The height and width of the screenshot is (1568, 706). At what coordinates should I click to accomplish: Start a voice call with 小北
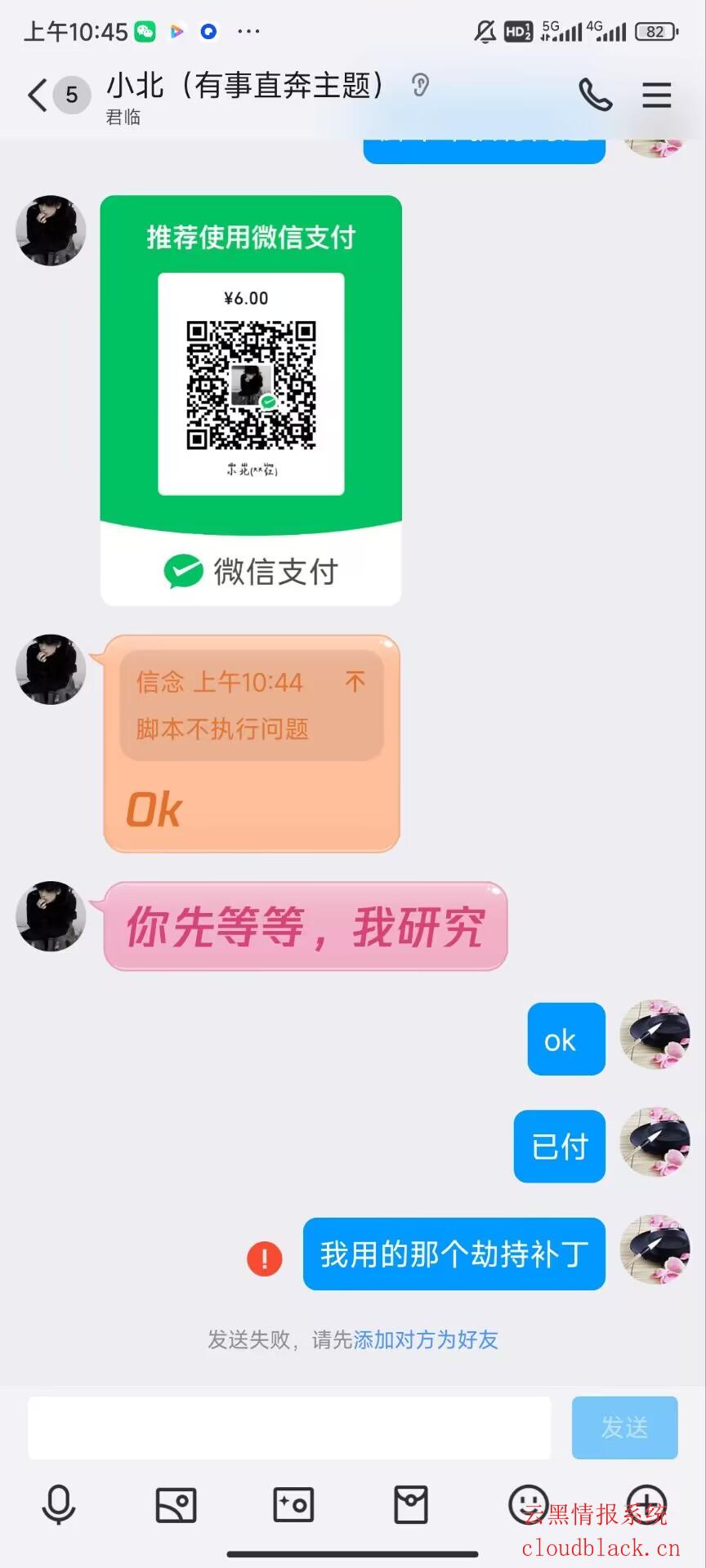pos(595,96)
